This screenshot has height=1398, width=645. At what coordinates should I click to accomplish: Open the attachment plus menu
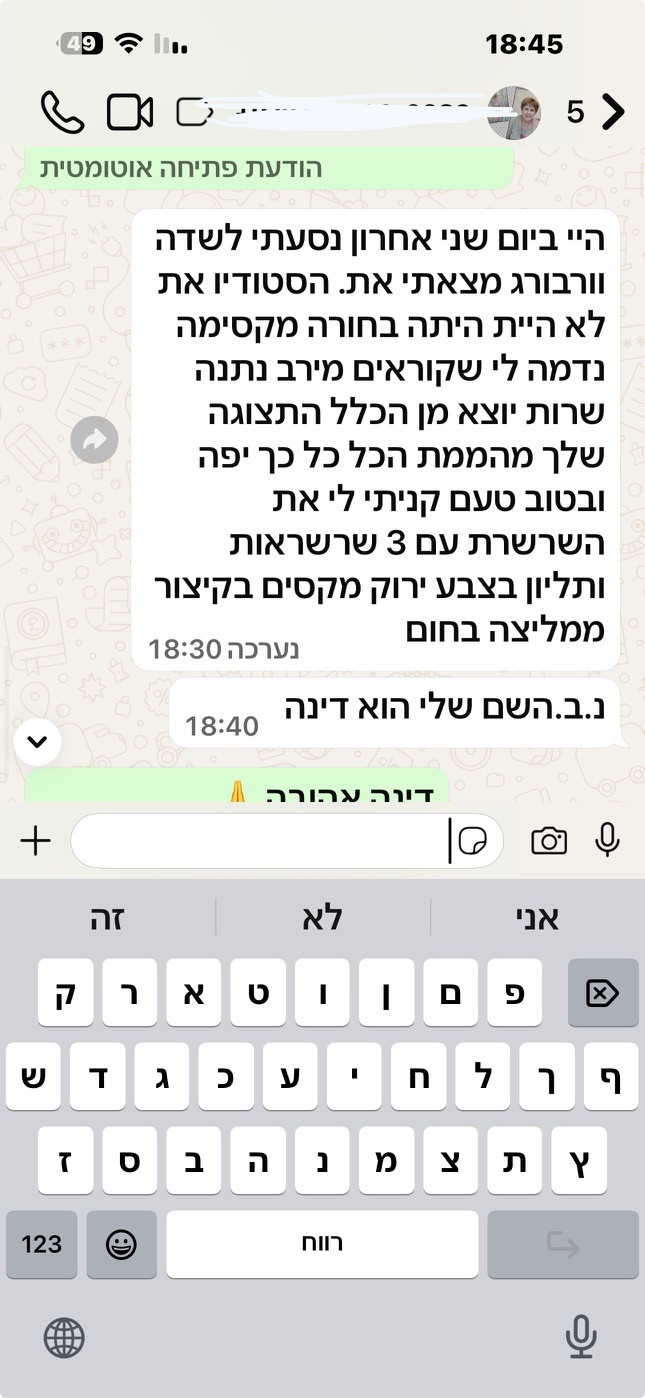point(36,841)
